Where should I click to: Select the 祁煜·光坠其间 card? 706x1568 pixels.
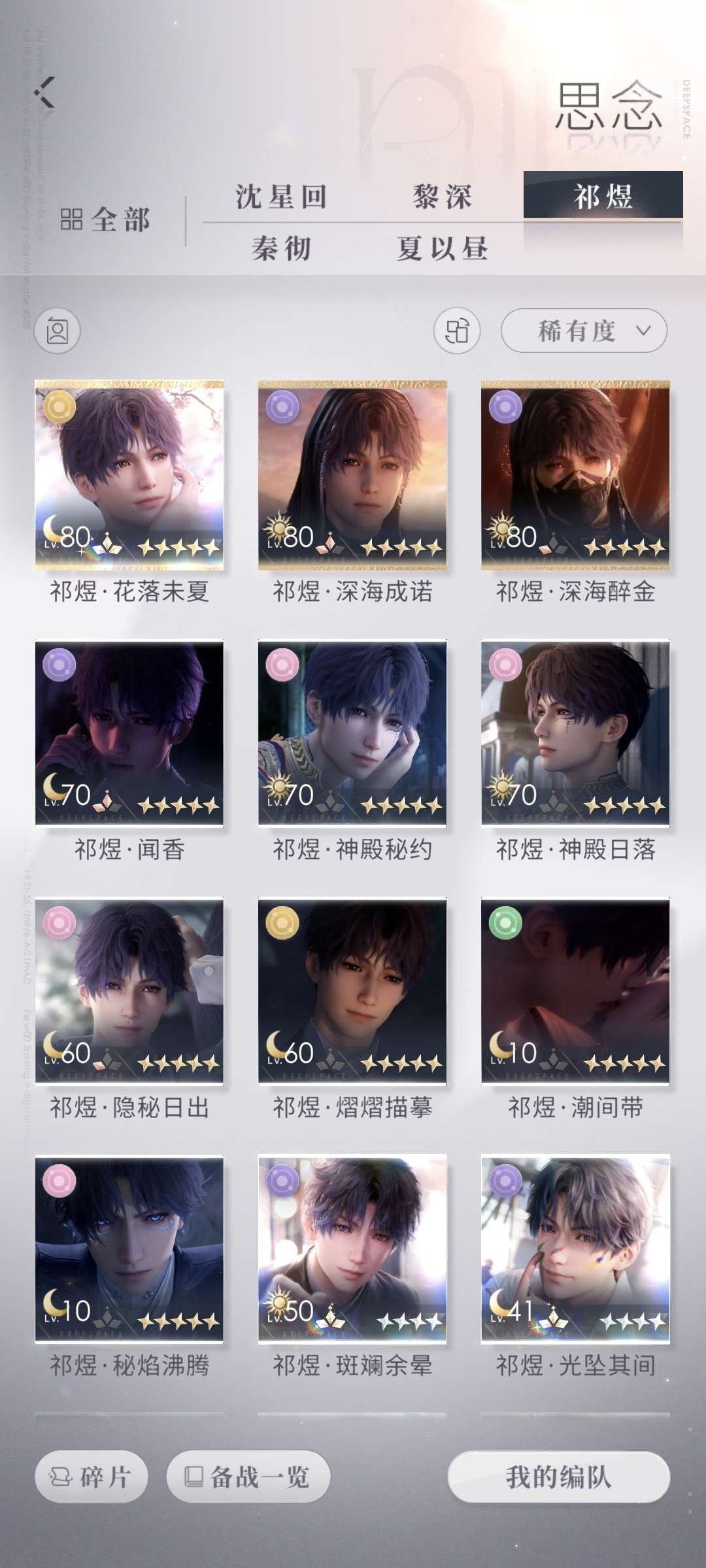(x=575, y=1249)
